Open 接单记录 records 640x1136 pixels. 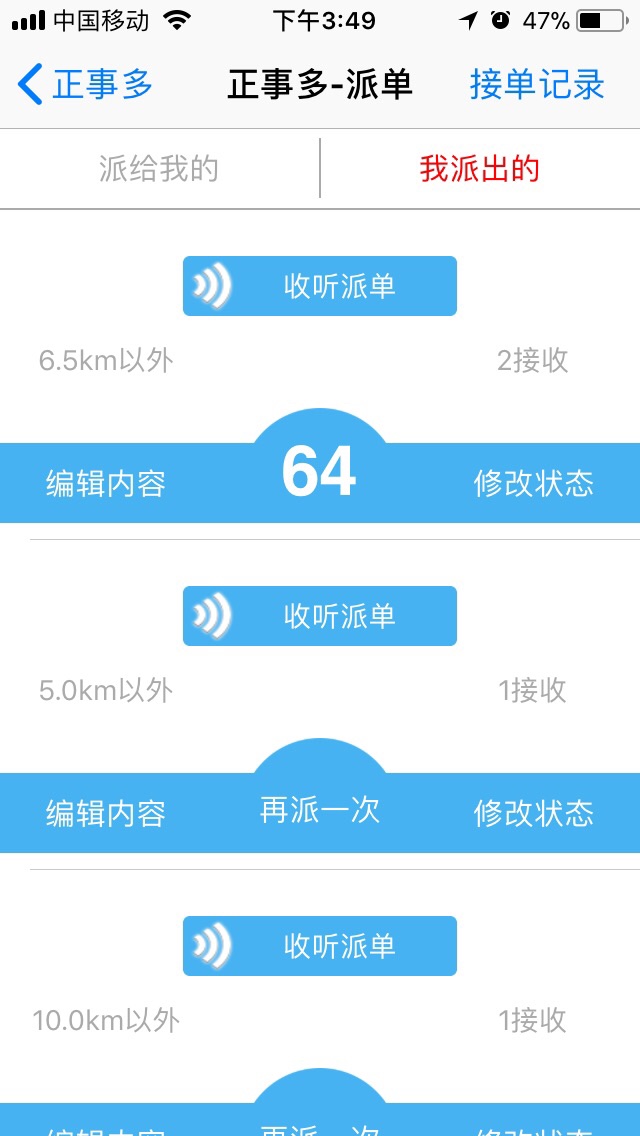pyautogui.click(x=537, y=84)
